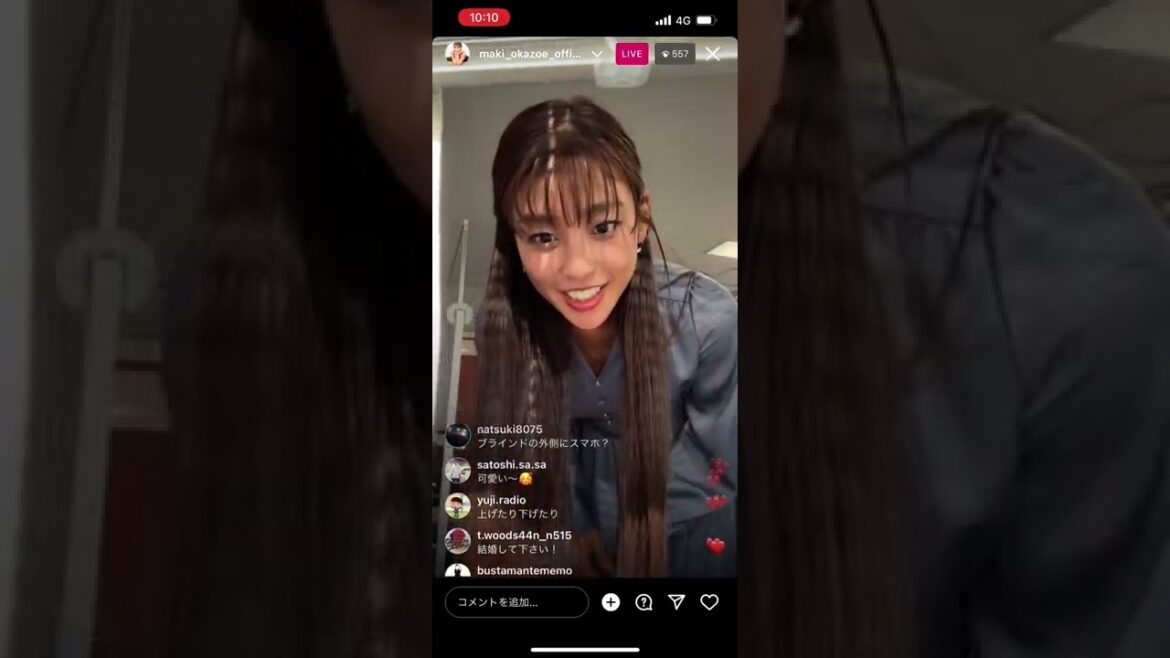Tap the plus request-to-join icon
1170x658 pixels.
pyautogui.click(x=611, y=602)
